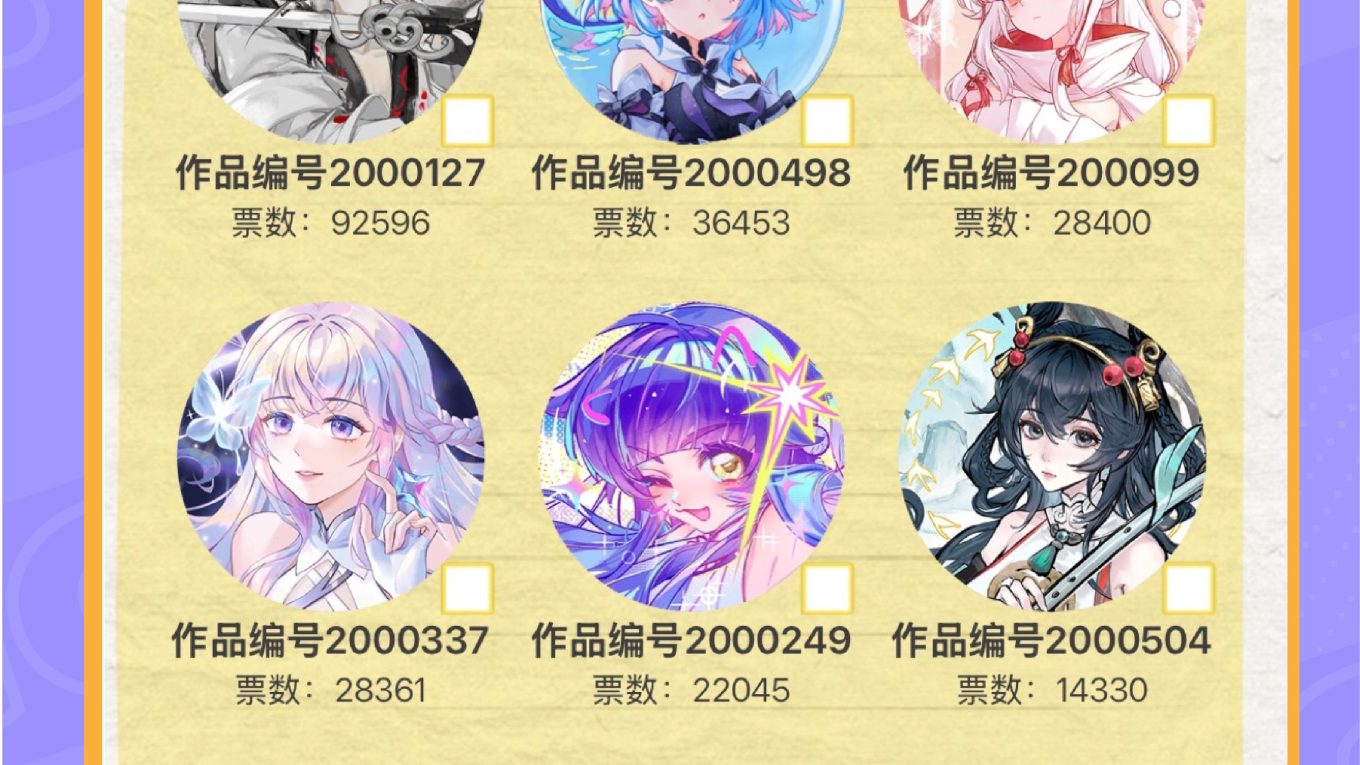This screenshot has width=1360, height=765.
Task: Vote for entry 2000504 using its checkbox
Action: (x=1188, y=589)
